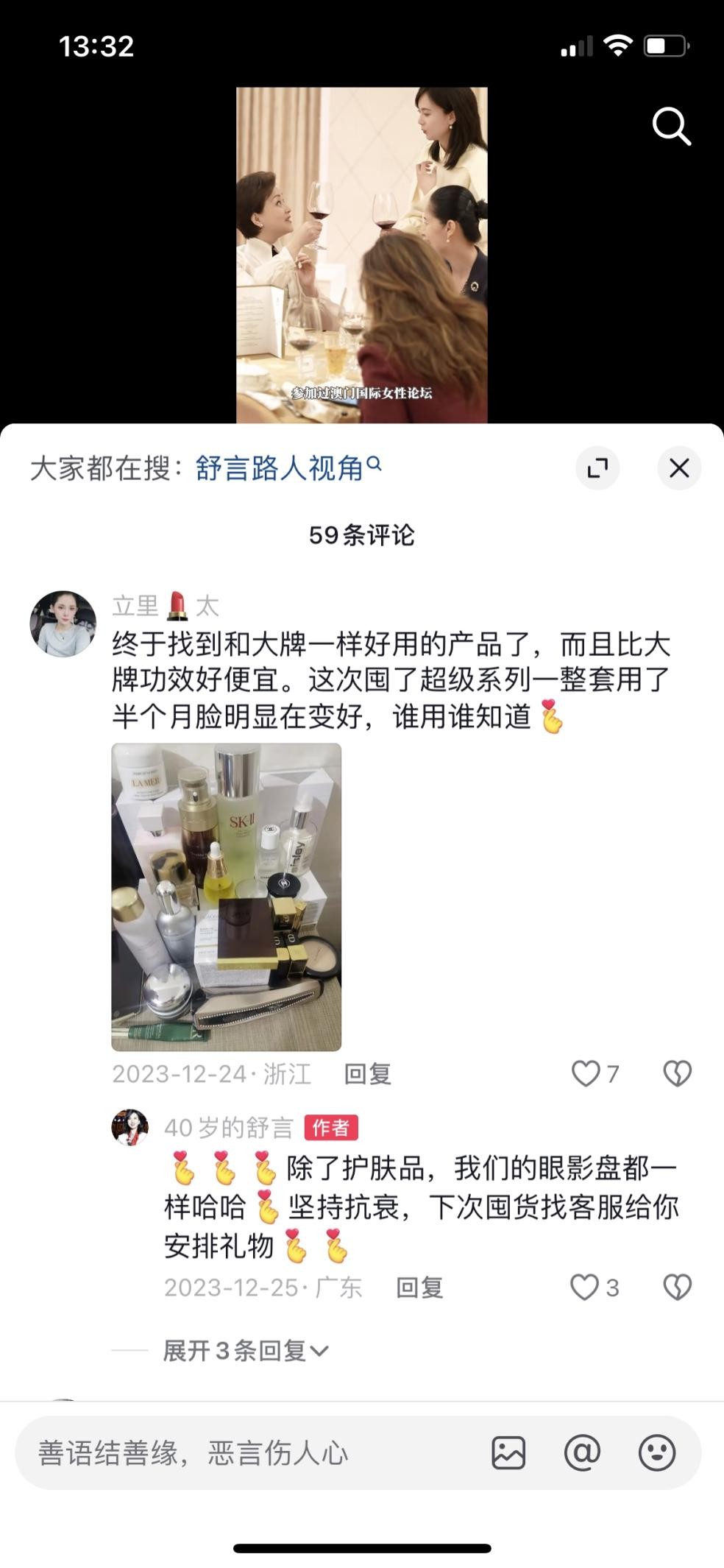Close the comments panel
The height and width of the screenshot is (1568, 724).
[678, 468]
